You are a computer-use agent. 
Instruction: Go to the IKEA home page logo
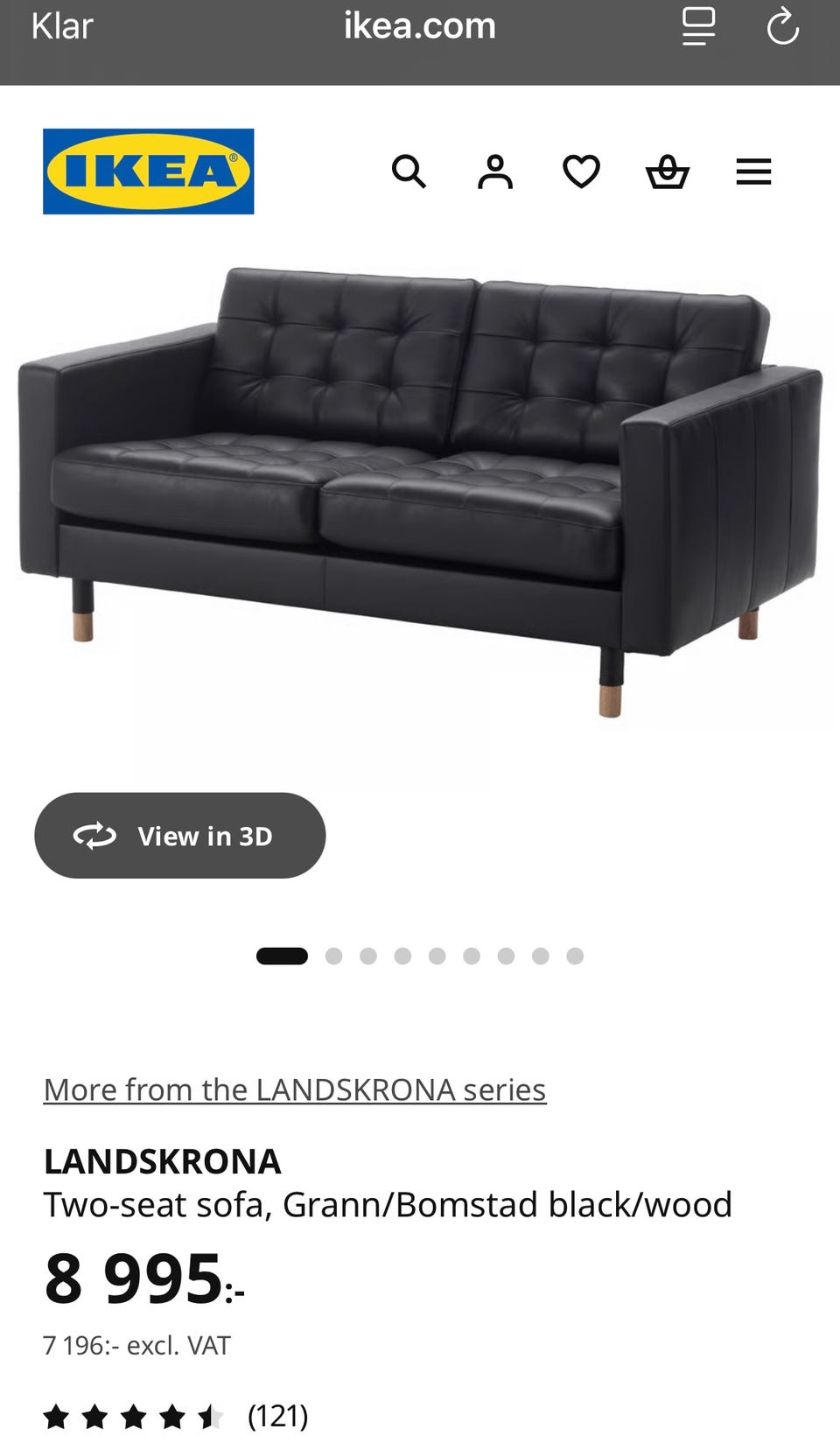click(x=149, y=172)
